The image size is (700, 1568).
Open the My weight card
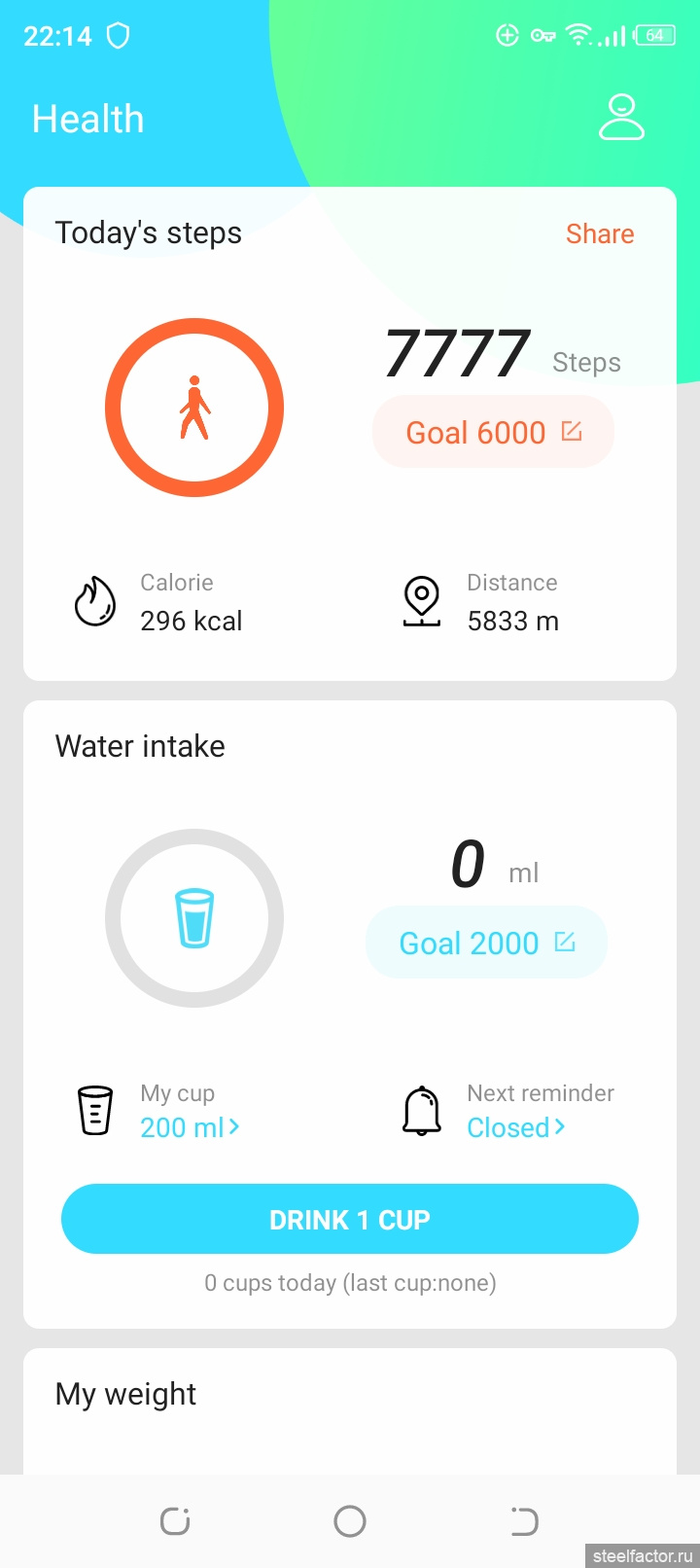pos(350,1410)
